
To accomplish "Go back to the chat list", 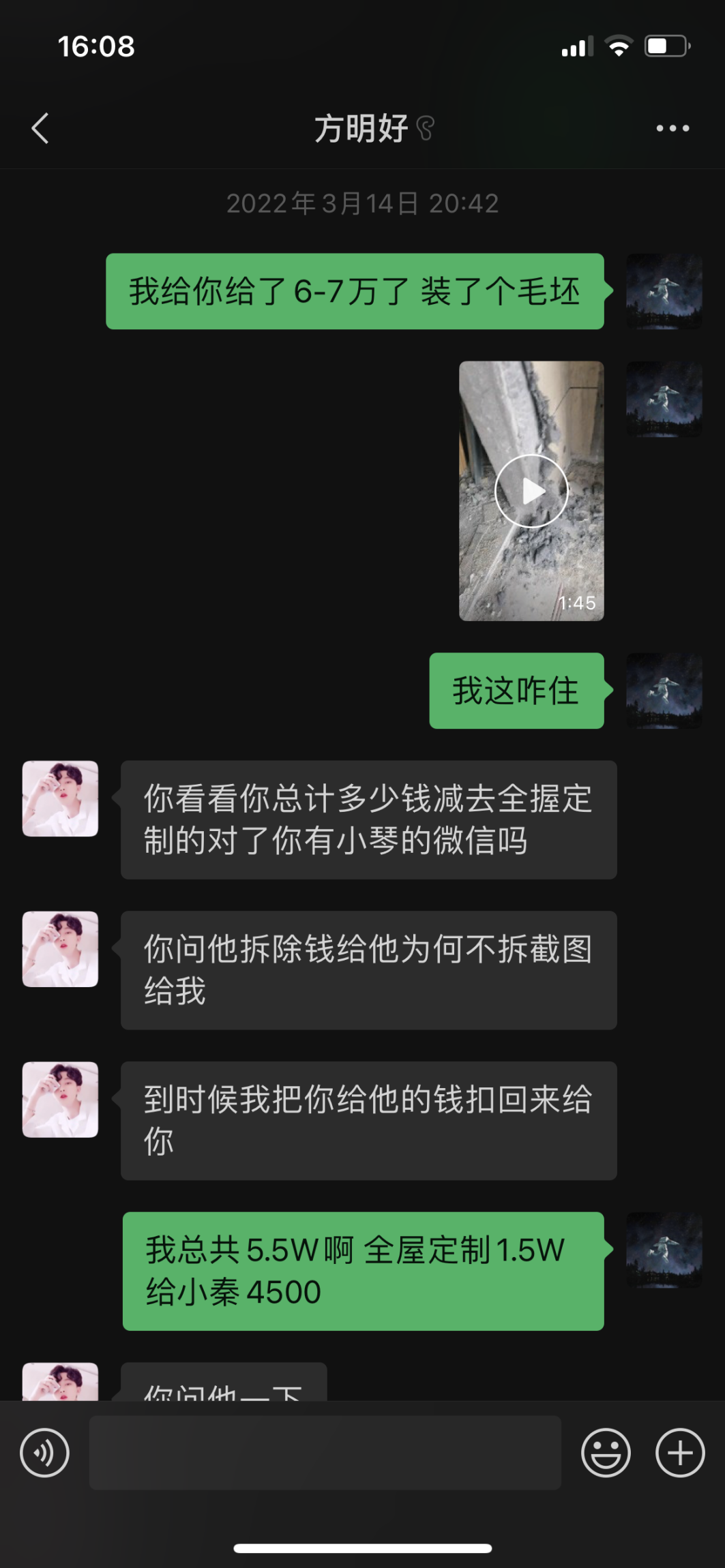I will click(x=40, y=128).
